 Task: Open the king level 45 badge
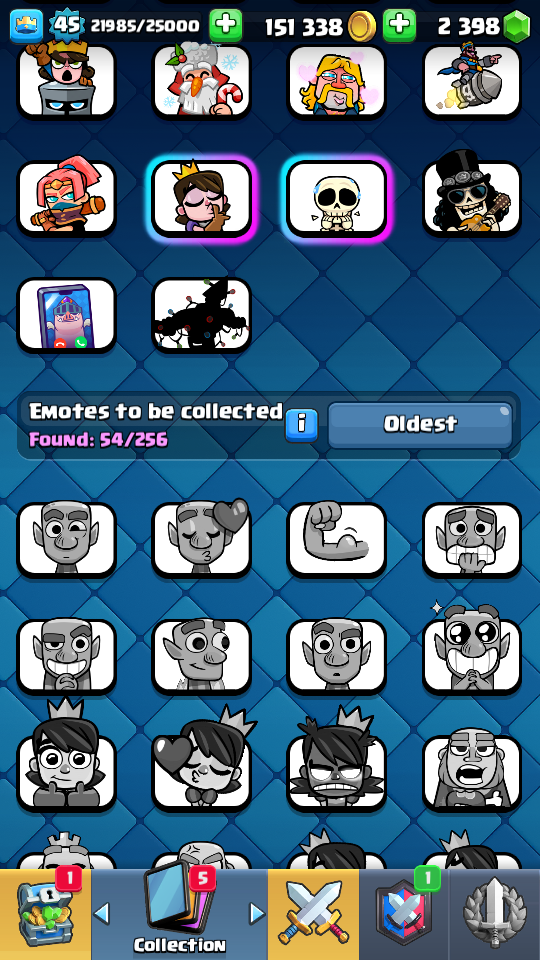66,25
